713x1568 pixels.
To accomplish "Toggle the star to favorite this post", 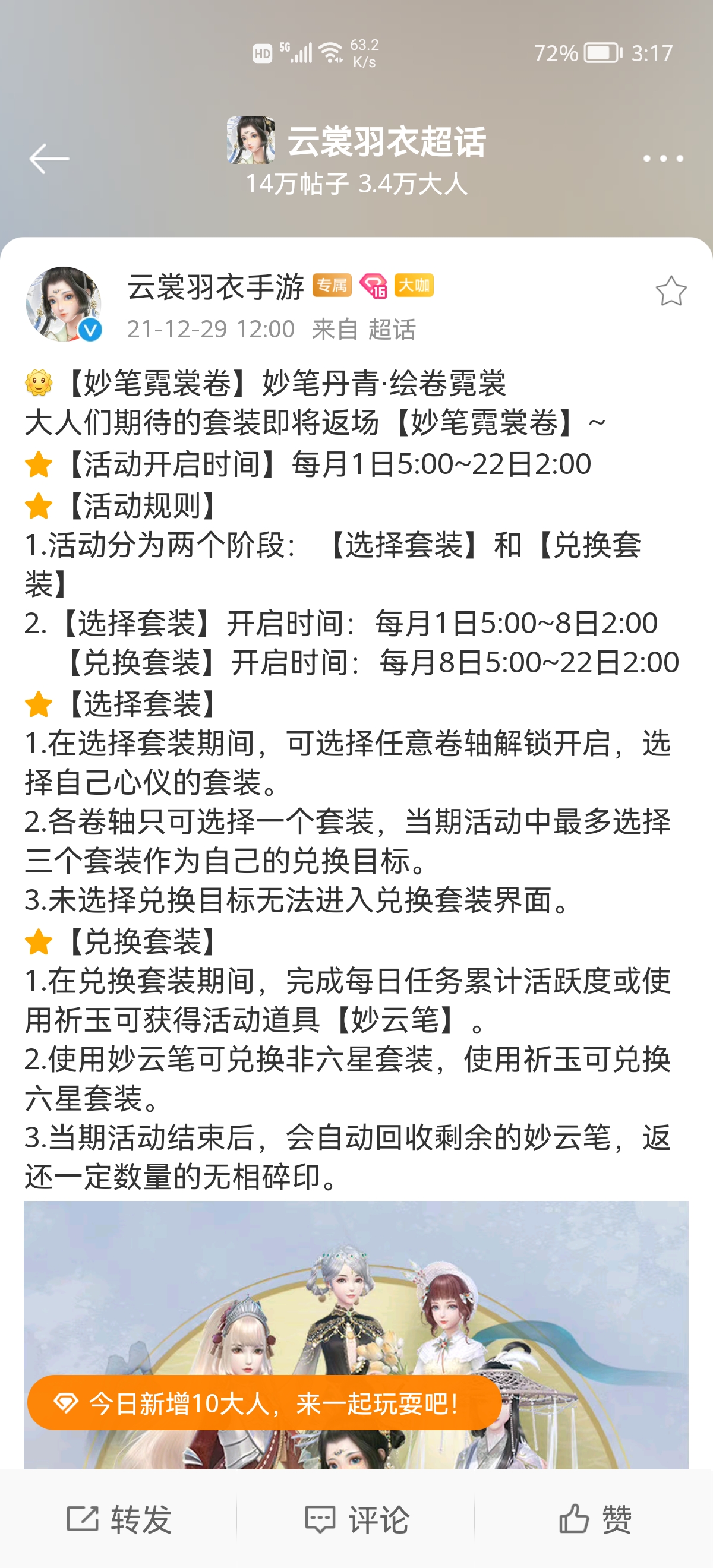I will pyautogui.click(x=671, y=290).
